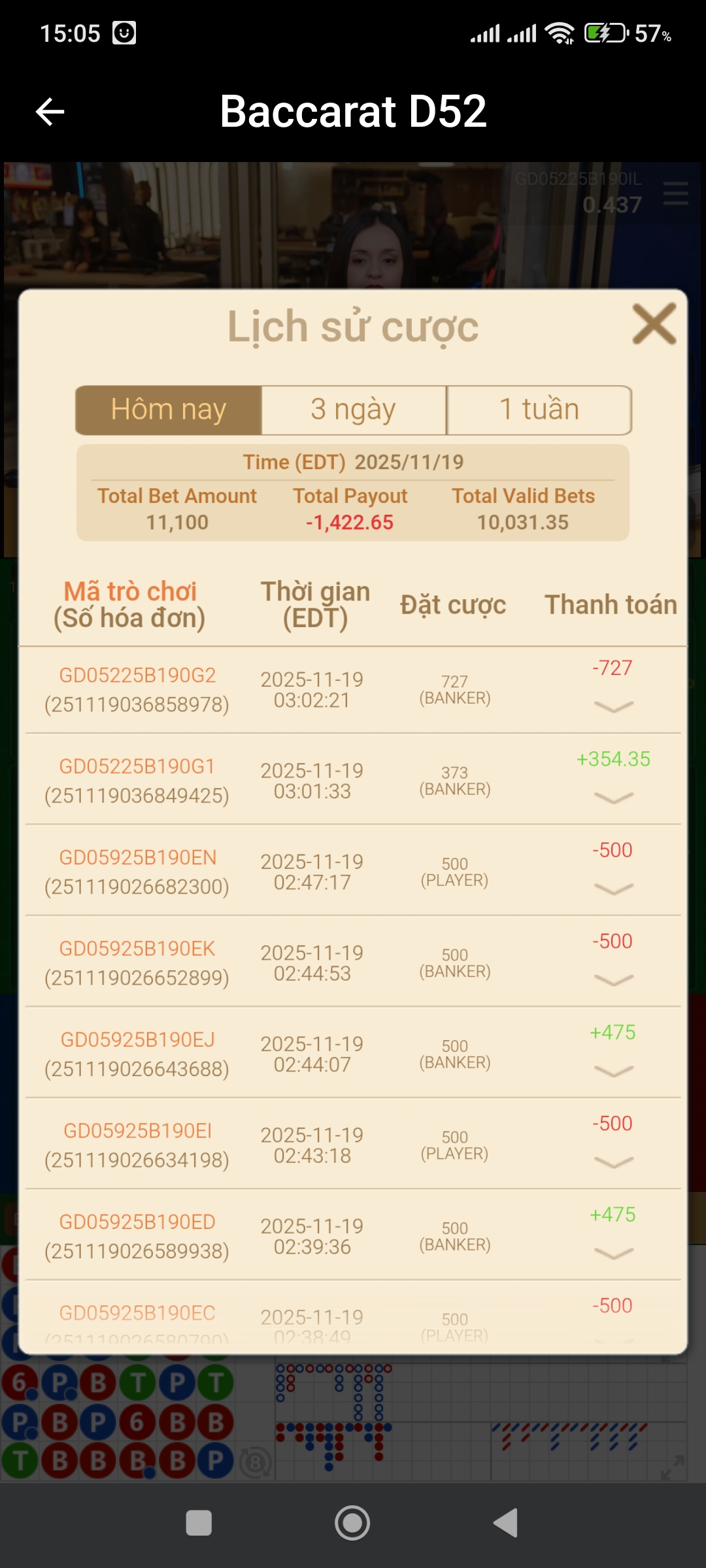
Task: Select the Hôm nay tab
Action: tap(169, 410)
